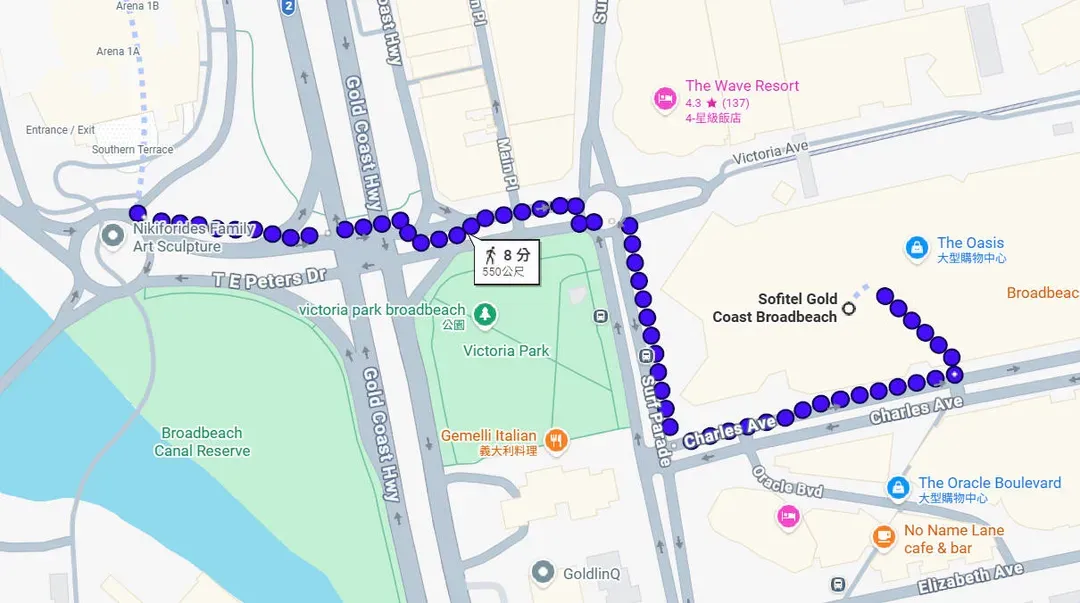Select the Sofitel Gold Coast Broadbeach destination

click(x=849, y=308)
